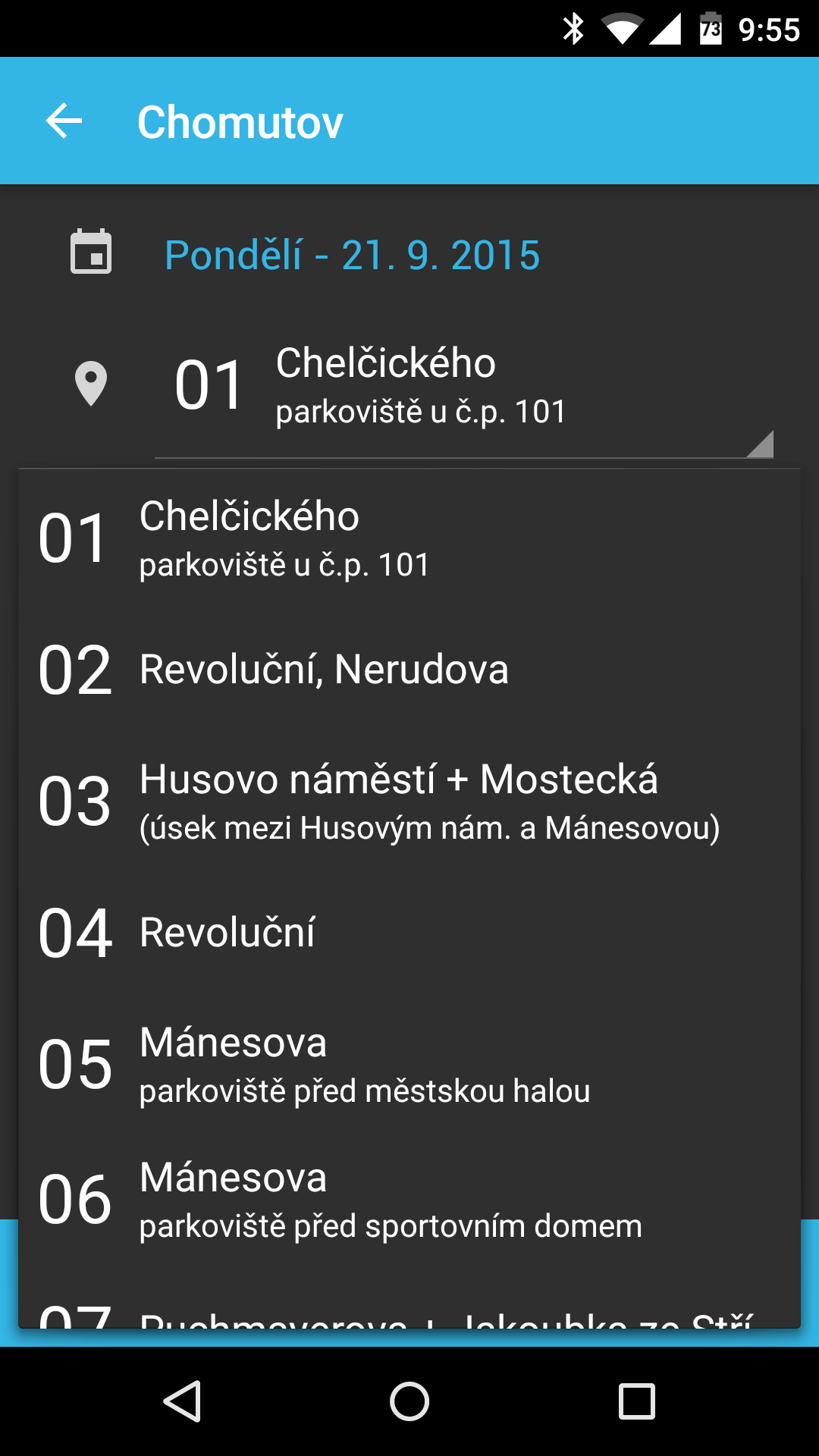
Task: Tap the system home button
Action: point(409,1401)
